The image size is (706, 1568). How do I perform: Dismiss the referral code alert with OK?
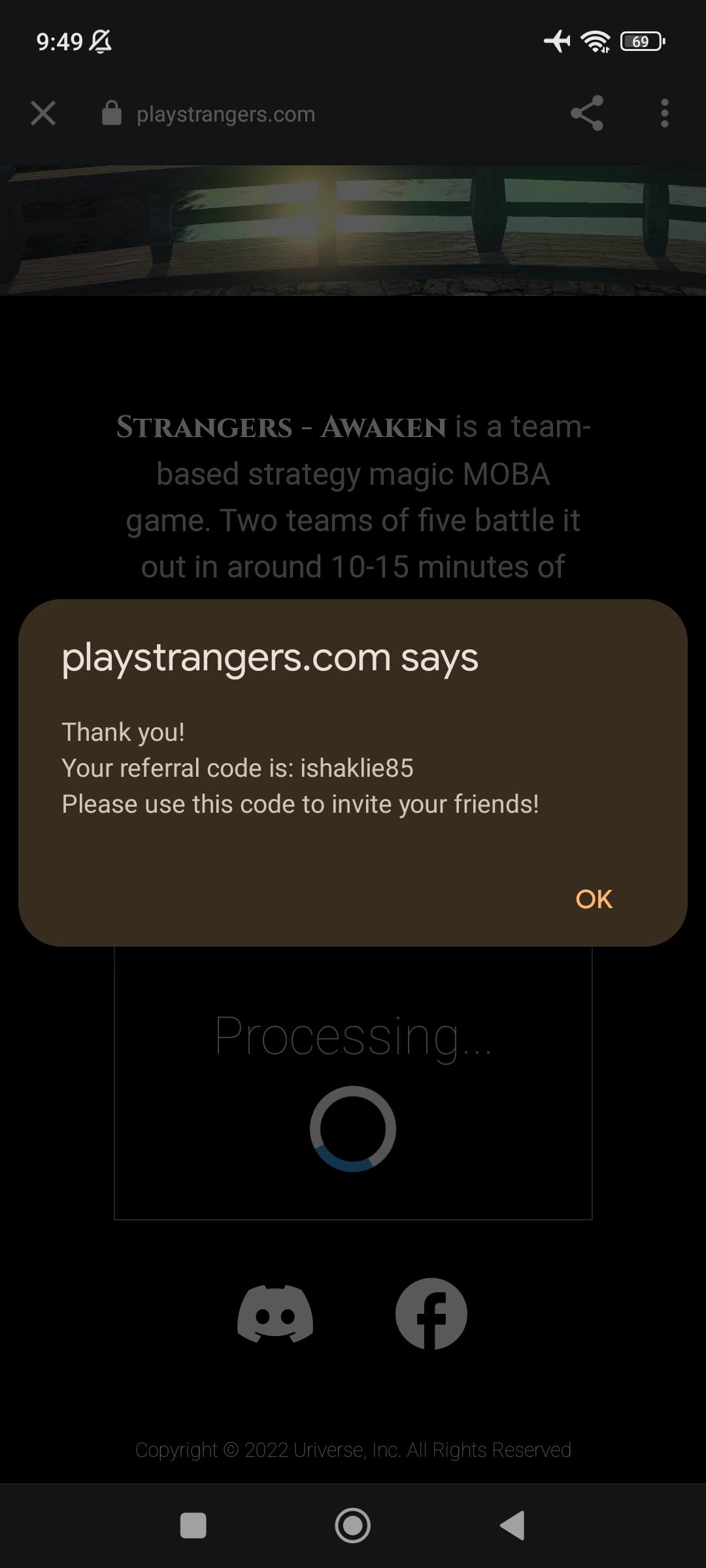(x=594, y=898)
